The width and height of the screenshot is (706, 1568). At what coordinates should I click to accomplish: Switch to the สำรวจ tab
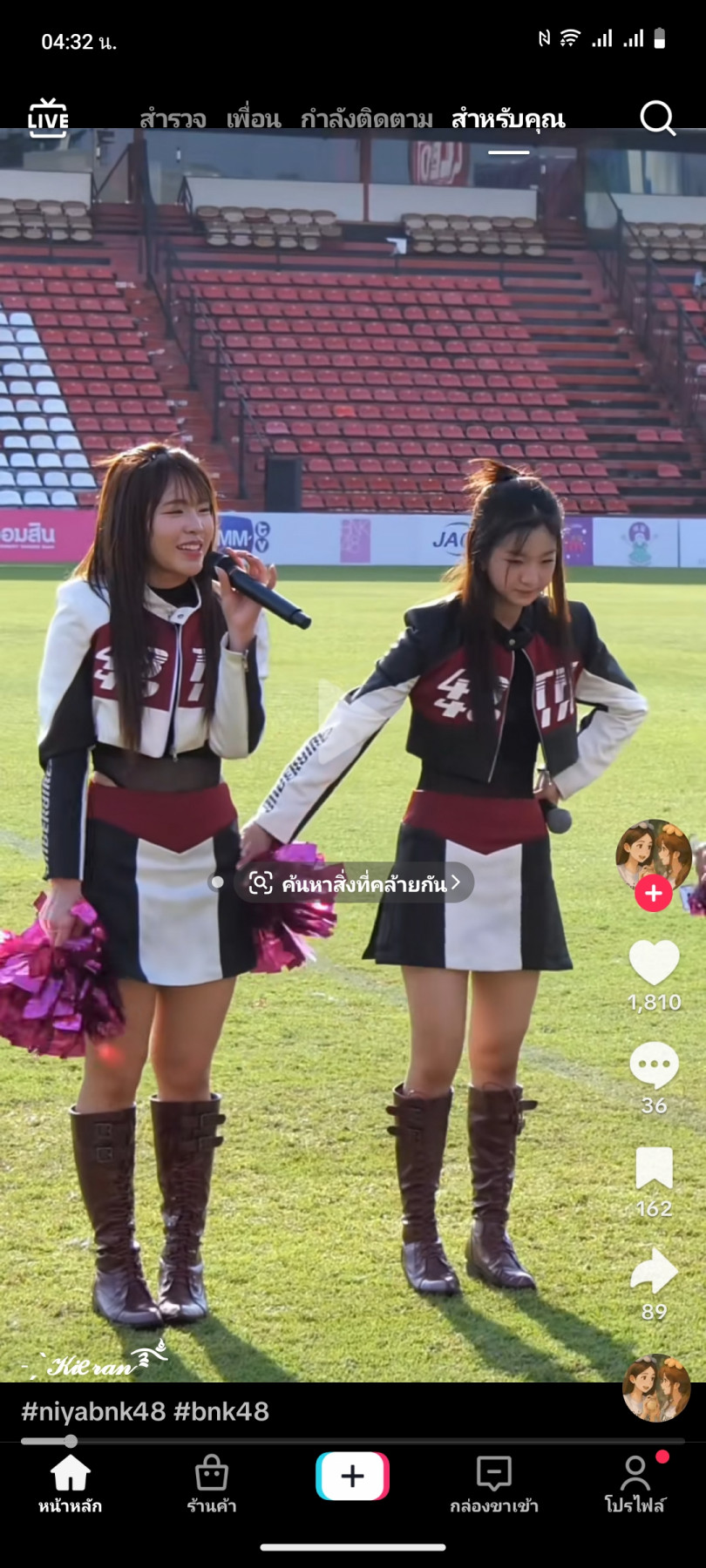pos(173,119)
